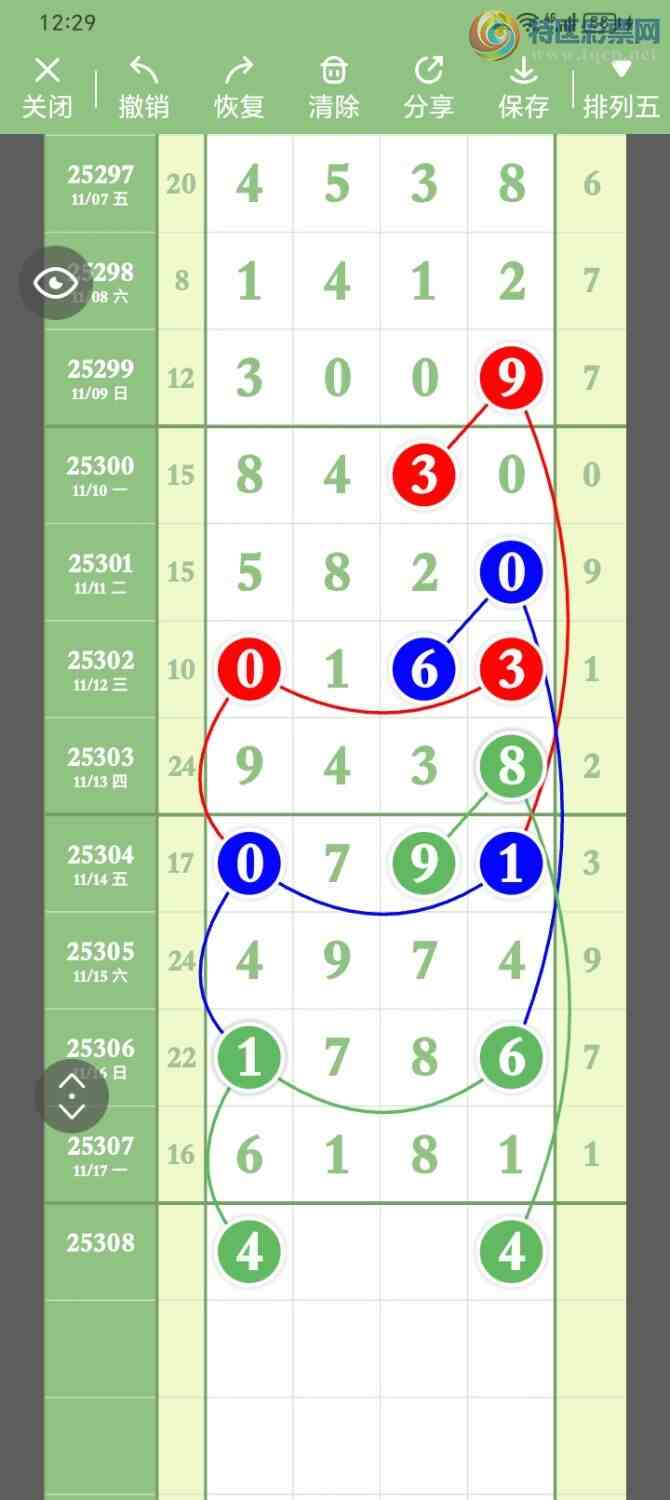Redo the undone drawing action
670x1500 pixels.
point(239,86)
